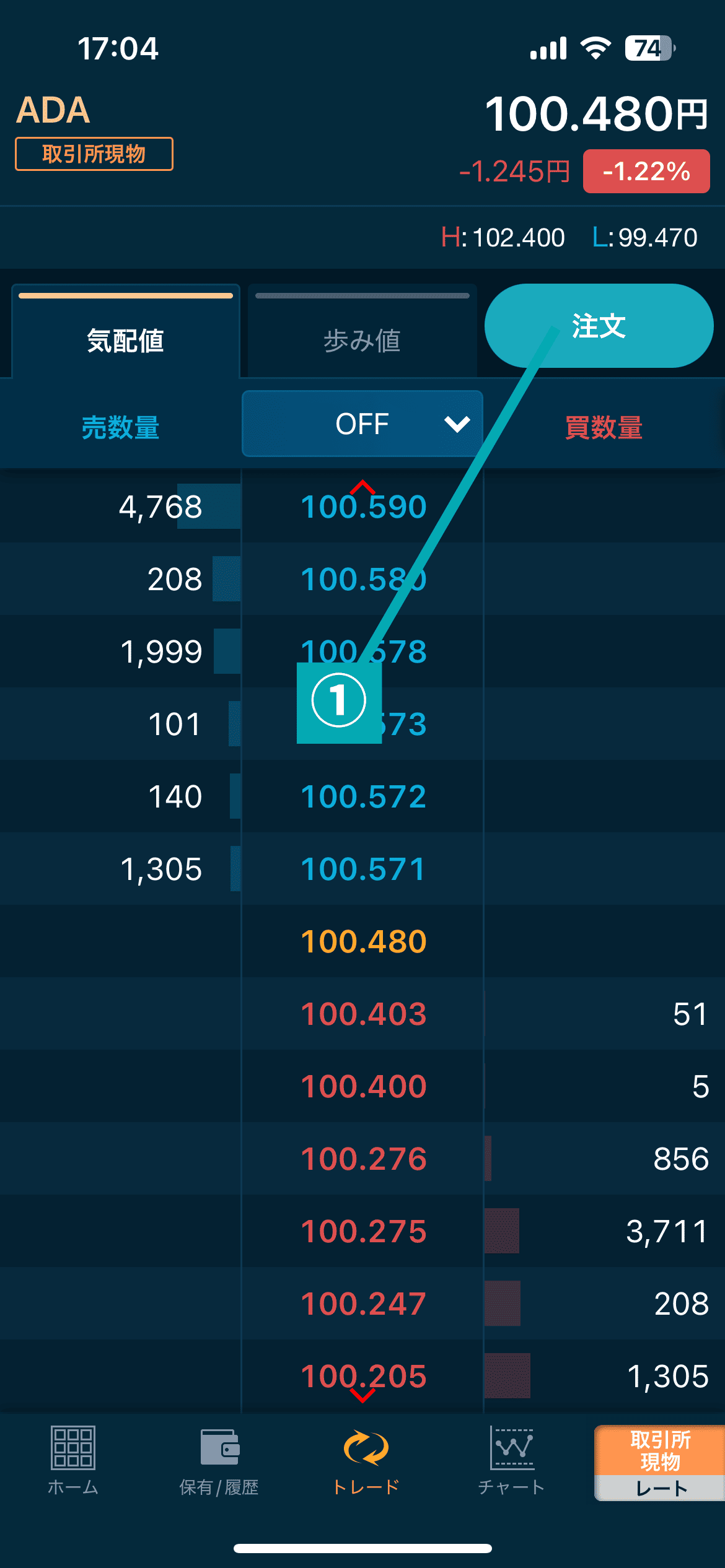Select the 気配値 tab
Screen dimensions: 725x1568
(125, 339)
